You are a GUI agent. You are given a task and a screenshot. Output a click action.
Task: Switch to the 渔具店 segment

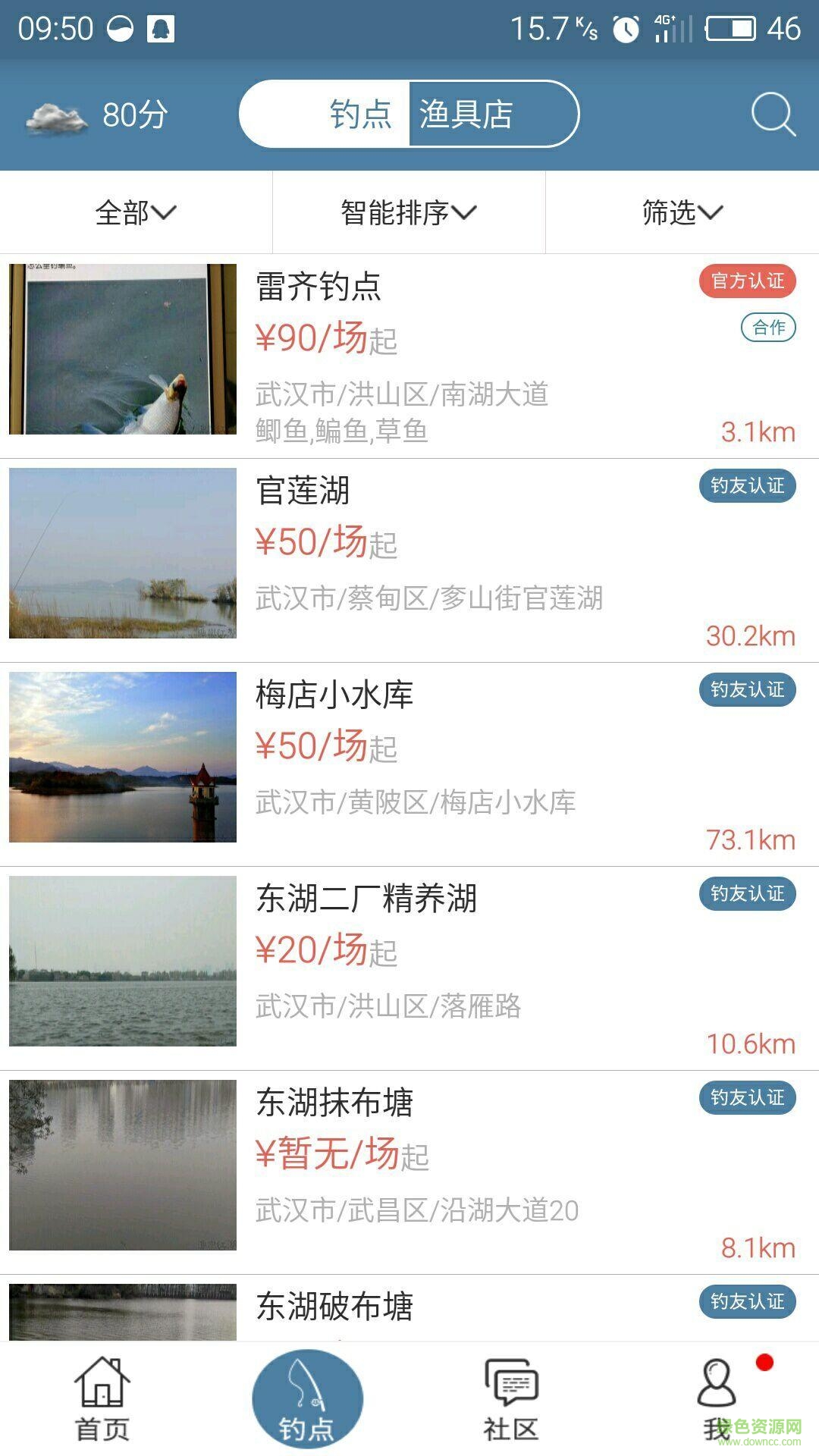coord(485,115)
